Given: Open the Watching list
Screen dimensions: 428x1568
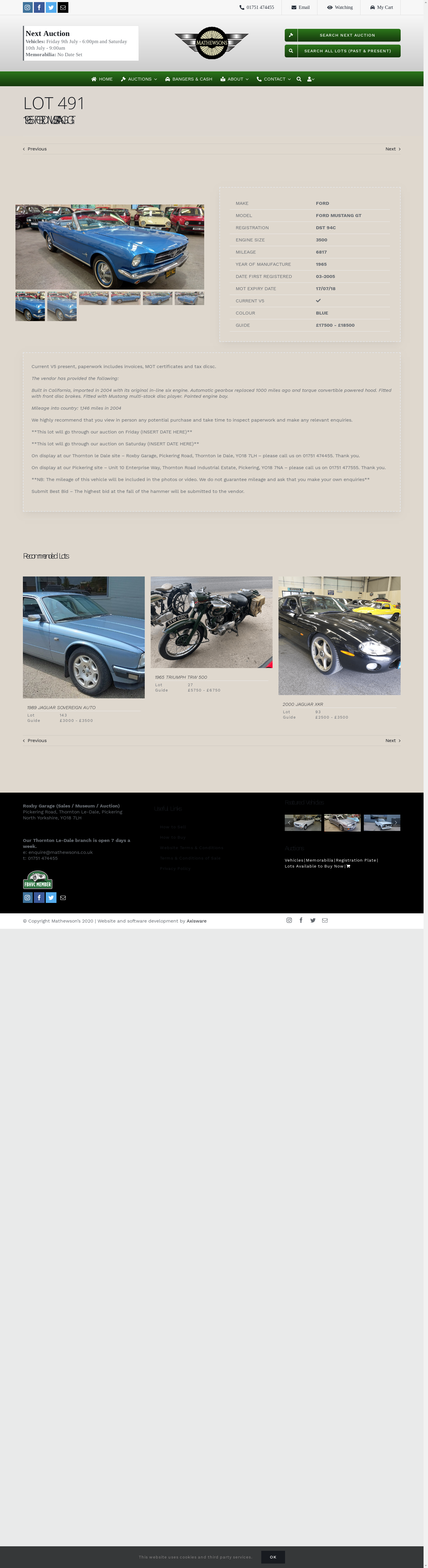Looking at the screenshot, I should tap(340, 7).
